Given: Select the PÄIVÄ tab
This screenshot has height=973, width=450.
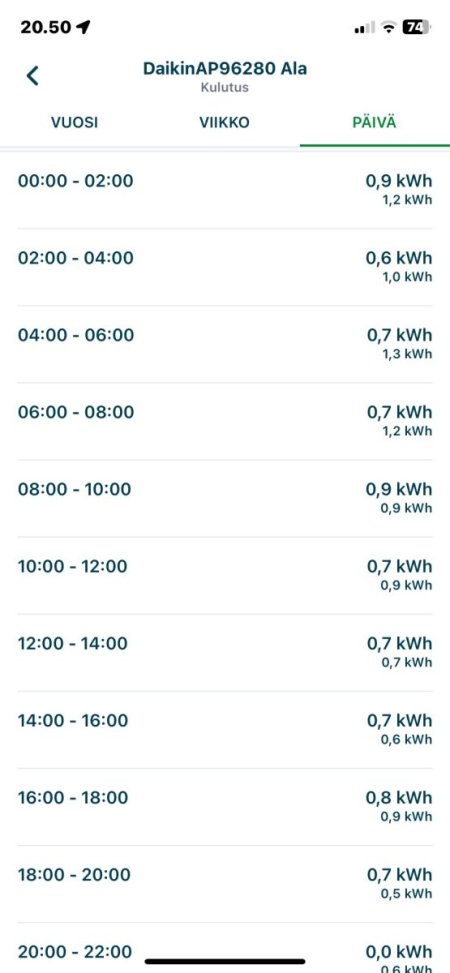Looking at the screenshot, I should 374,122.
